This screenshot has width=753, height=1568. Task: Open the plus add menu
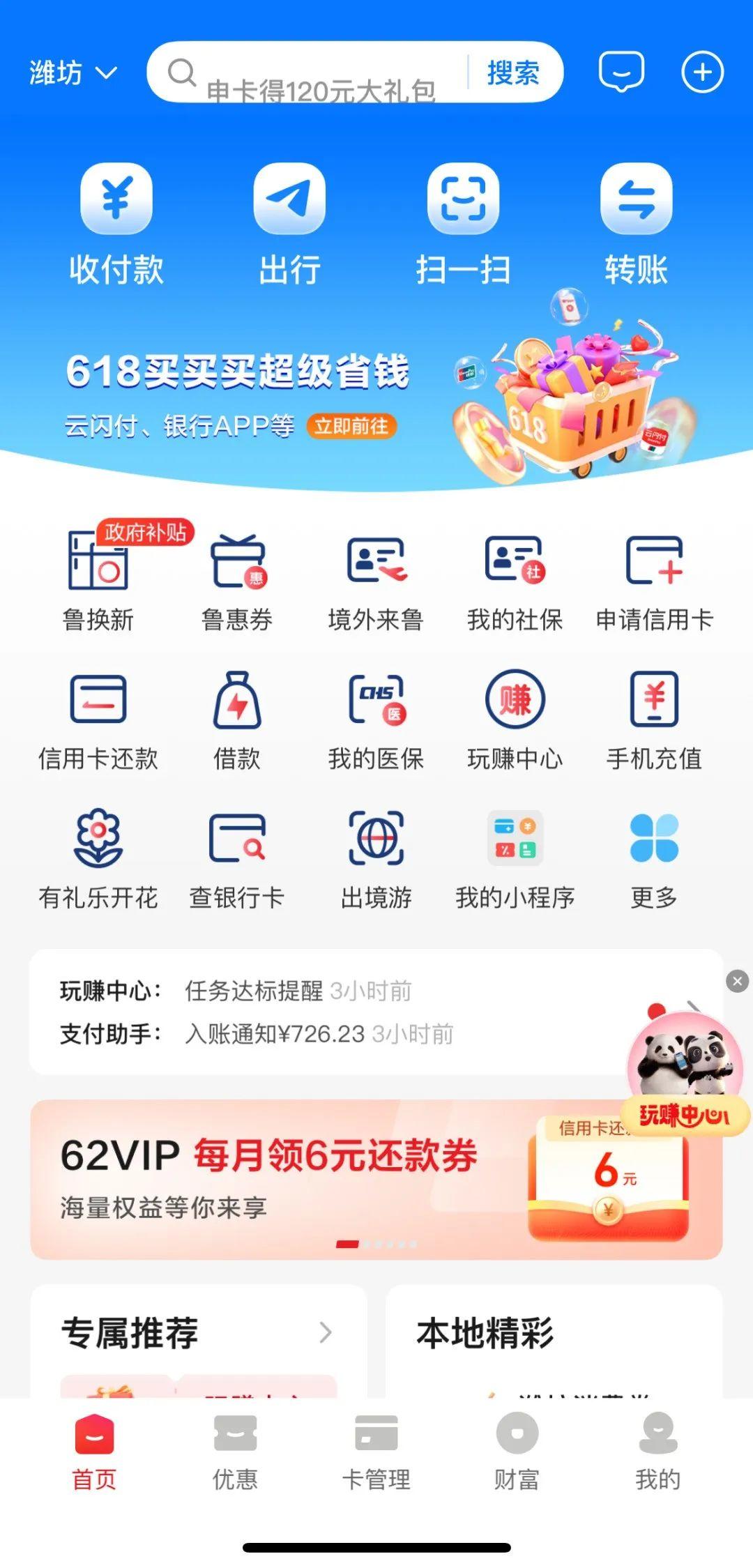click(x=702, y=72)
